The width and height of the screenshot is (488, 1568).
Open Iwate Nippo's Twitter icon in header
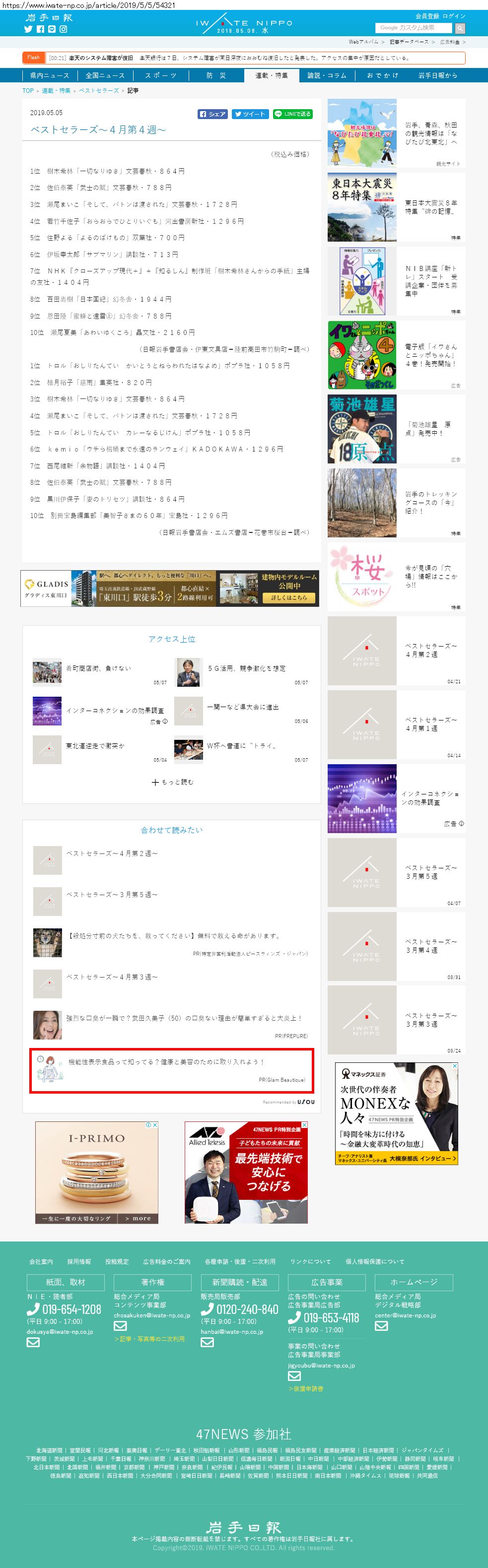[x=28, y=29]
